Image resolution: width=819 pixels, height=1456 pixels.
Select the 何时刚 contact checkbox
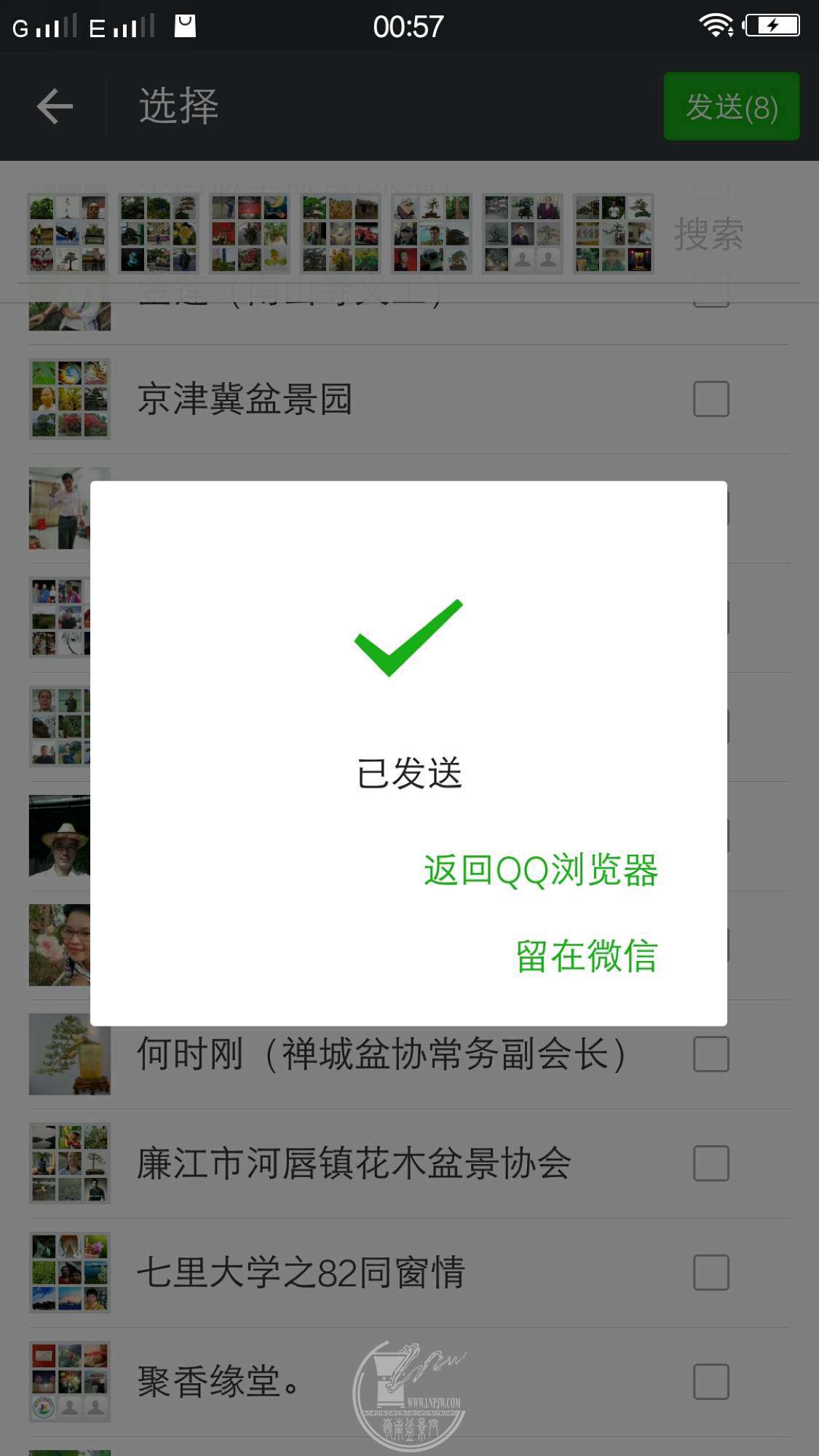pyautogui.click(x=711, y=1054)
